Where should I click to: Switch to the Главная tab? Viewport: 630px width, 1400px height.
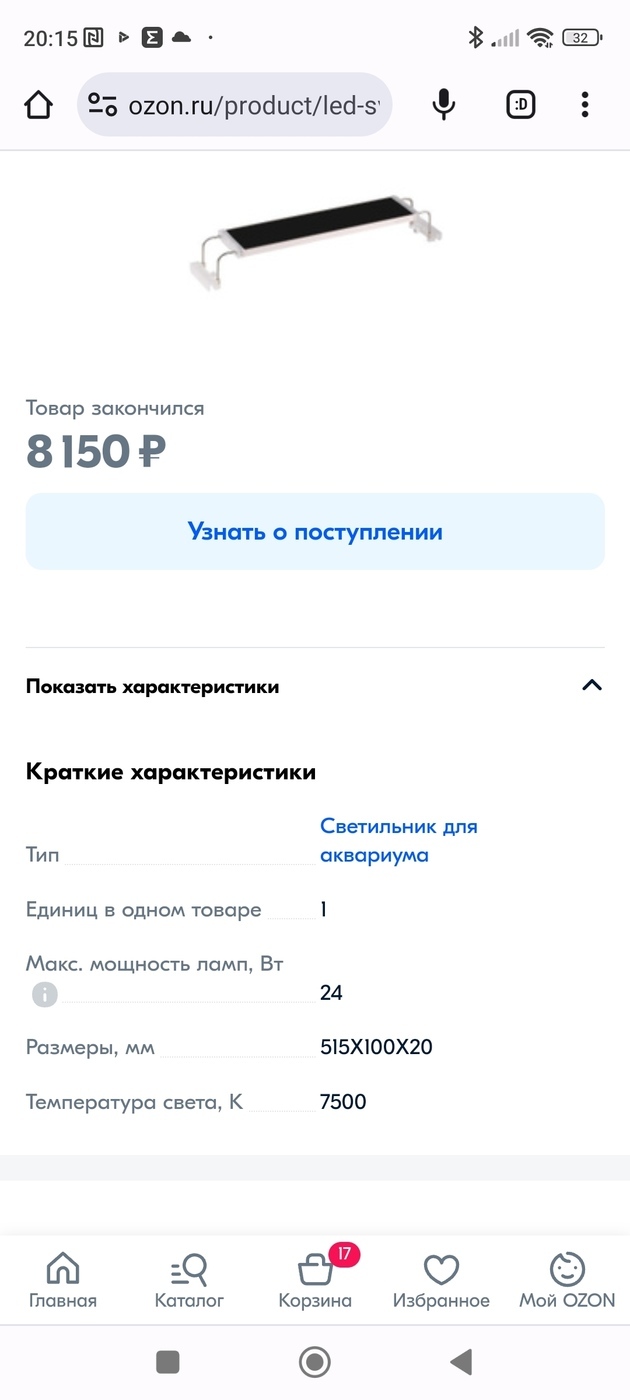point(63,1281)
